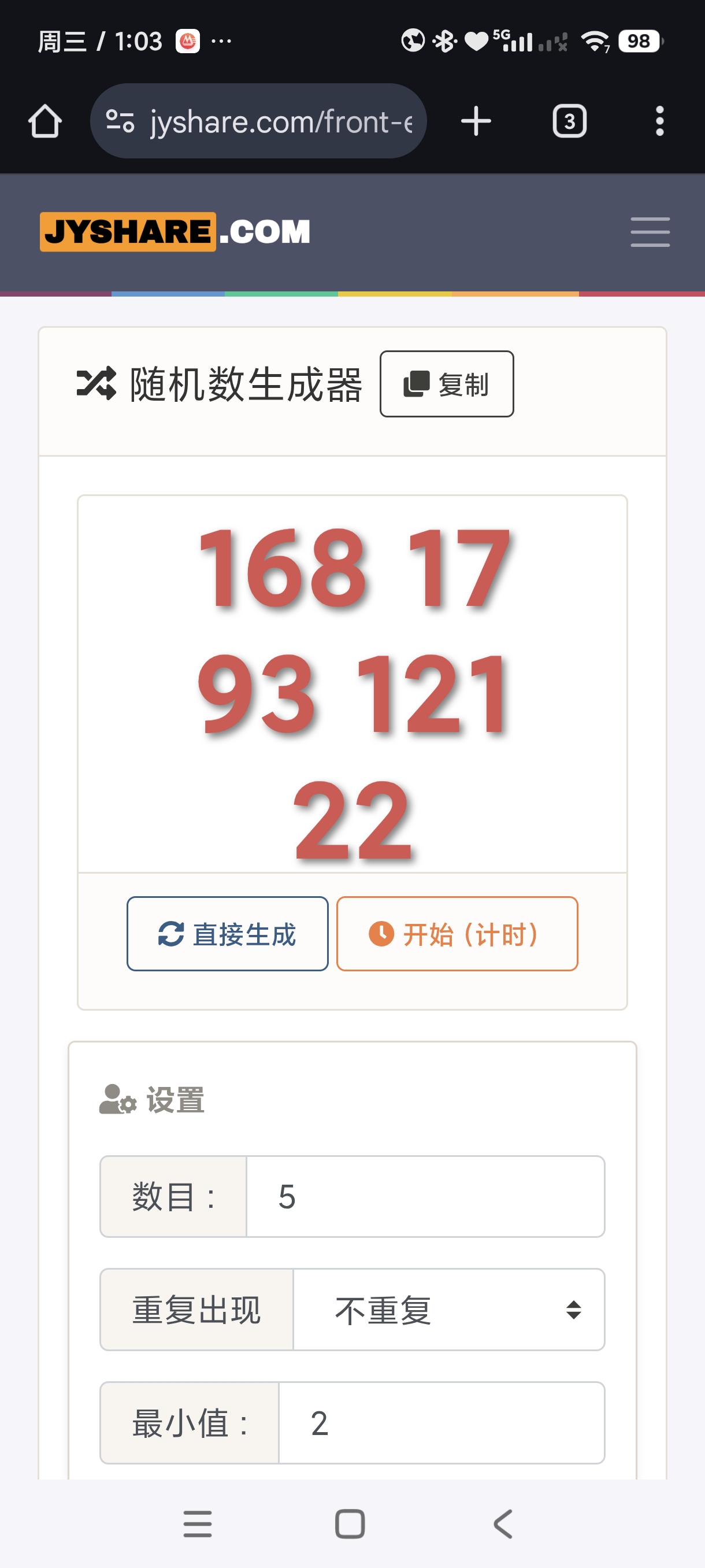The image size is (705, 1568).
Task: Start the timed generation 开始（计时）
Action: tap(457, 934)
